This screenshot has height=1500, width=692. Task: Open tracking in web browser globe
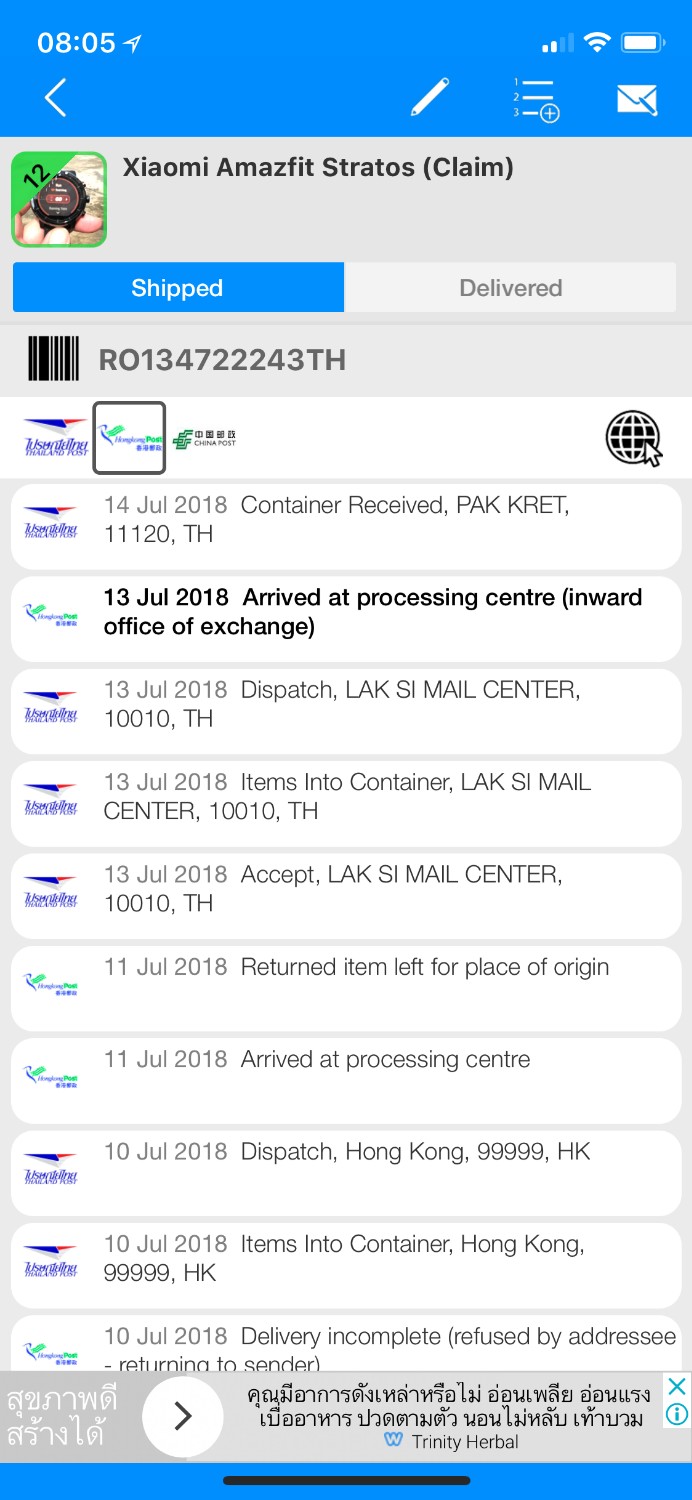(634, 438)
